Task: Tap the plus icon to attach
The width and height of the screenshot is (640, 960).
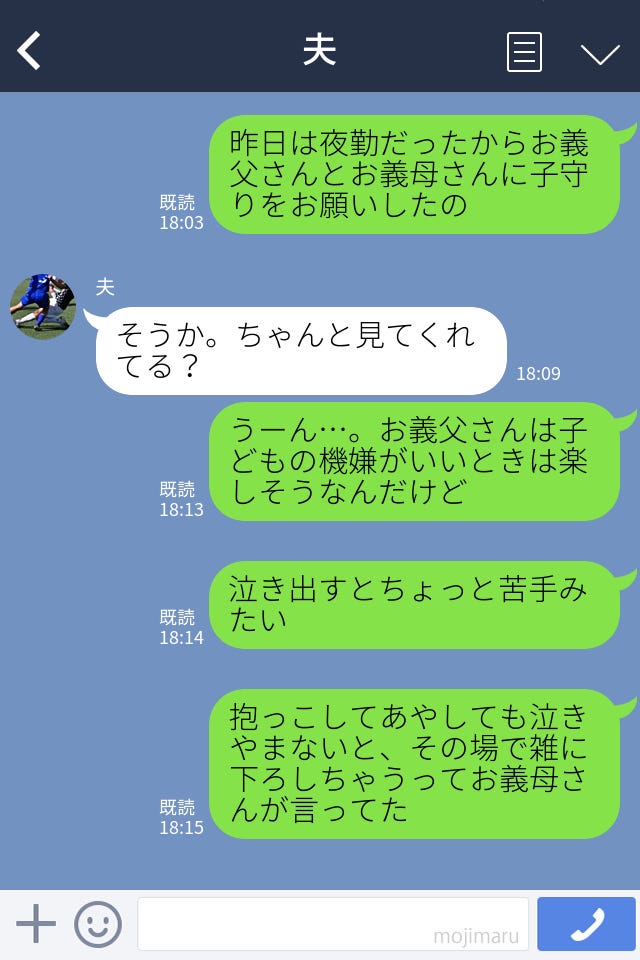Action: (36, 924)
